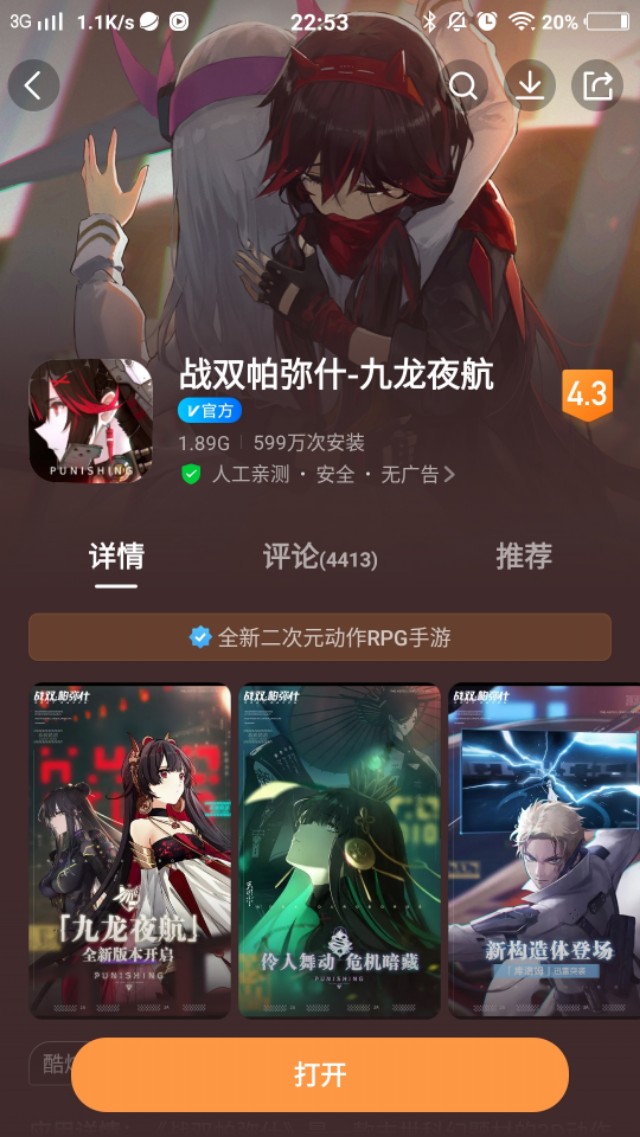640x1137 pixels.
Task: Select the 详情 tab
Action: 116,557
